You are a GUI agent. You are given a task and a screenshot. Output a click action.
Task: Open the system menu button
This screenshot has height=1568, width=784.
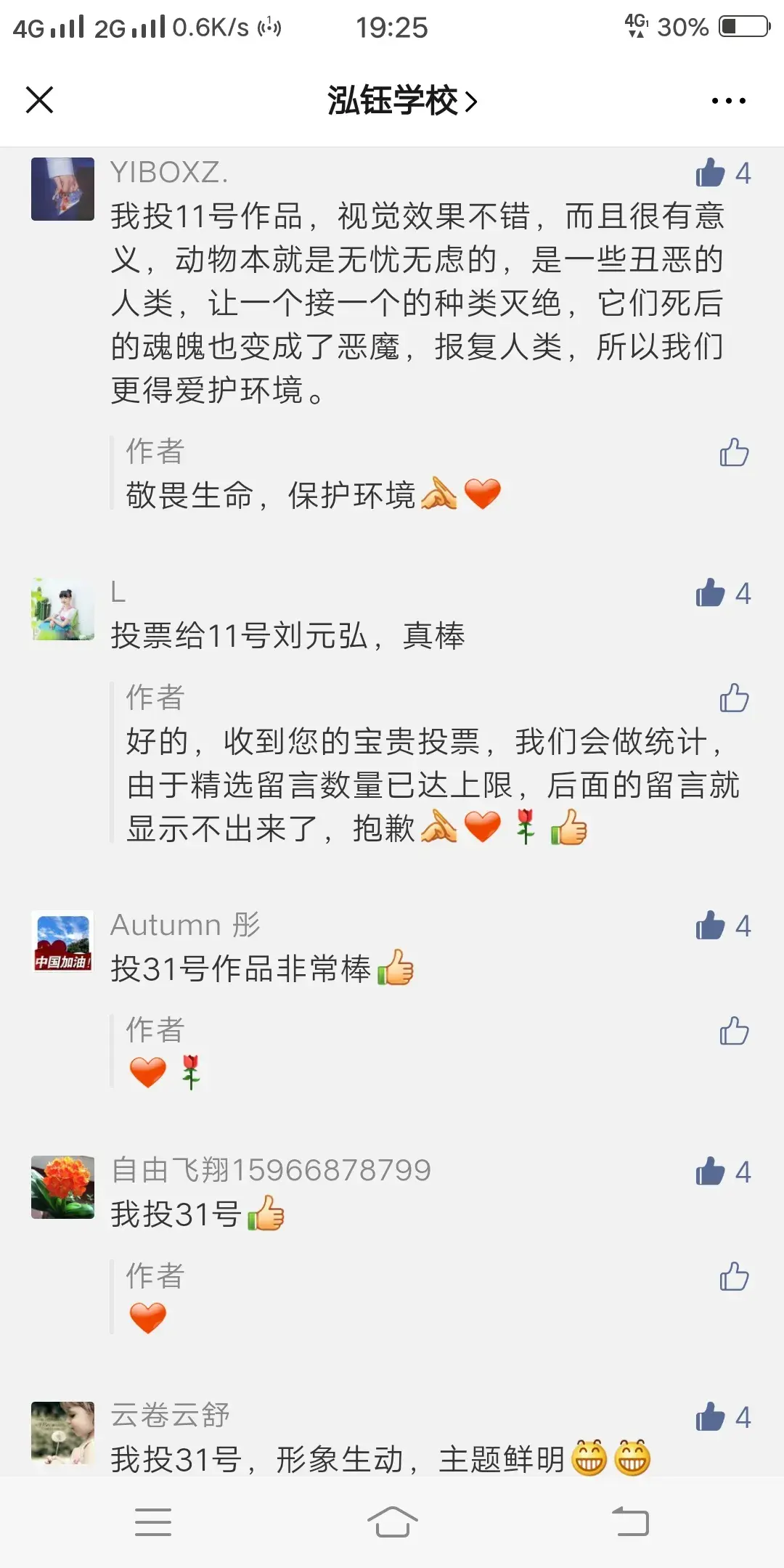pos(153,1522)
